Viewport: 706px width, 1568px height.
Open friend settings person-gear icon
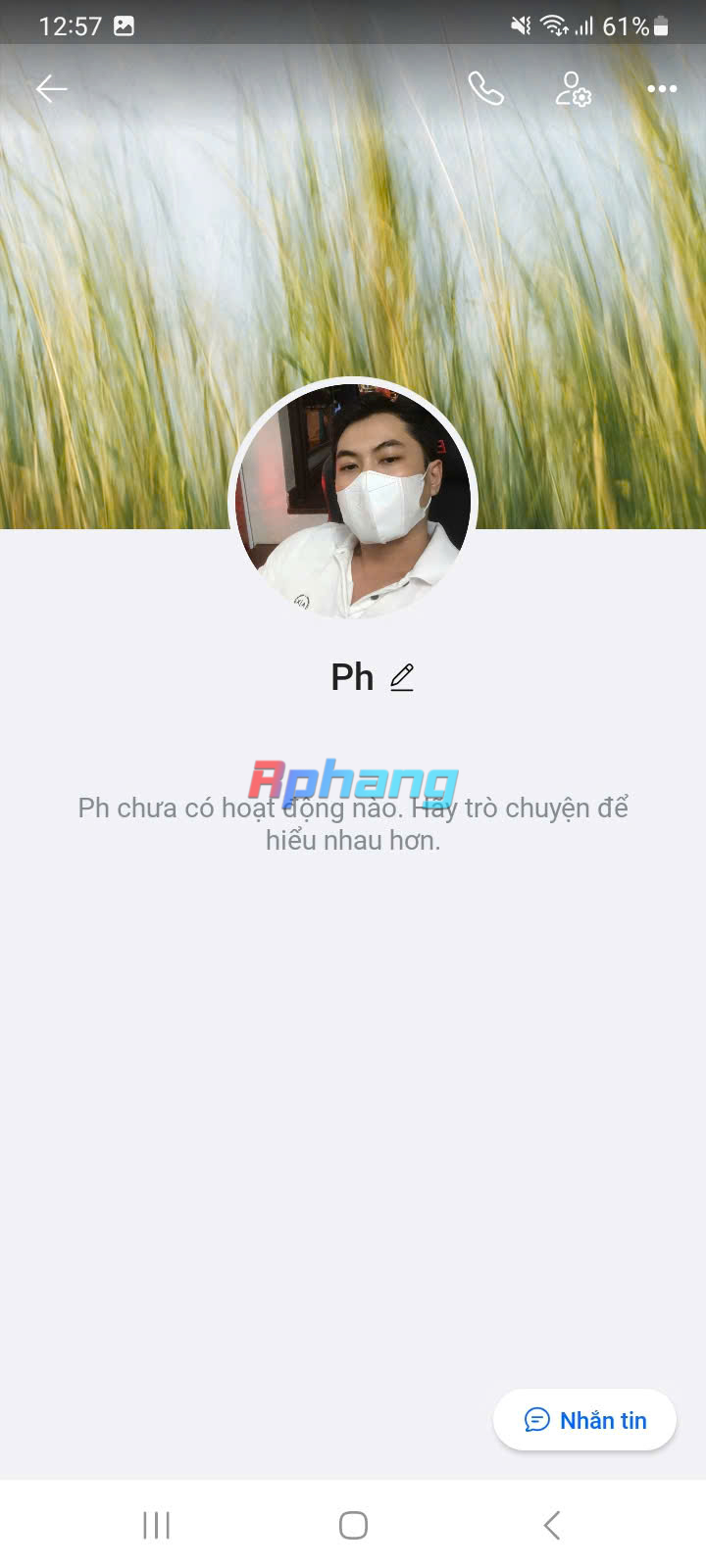(573, 89)
